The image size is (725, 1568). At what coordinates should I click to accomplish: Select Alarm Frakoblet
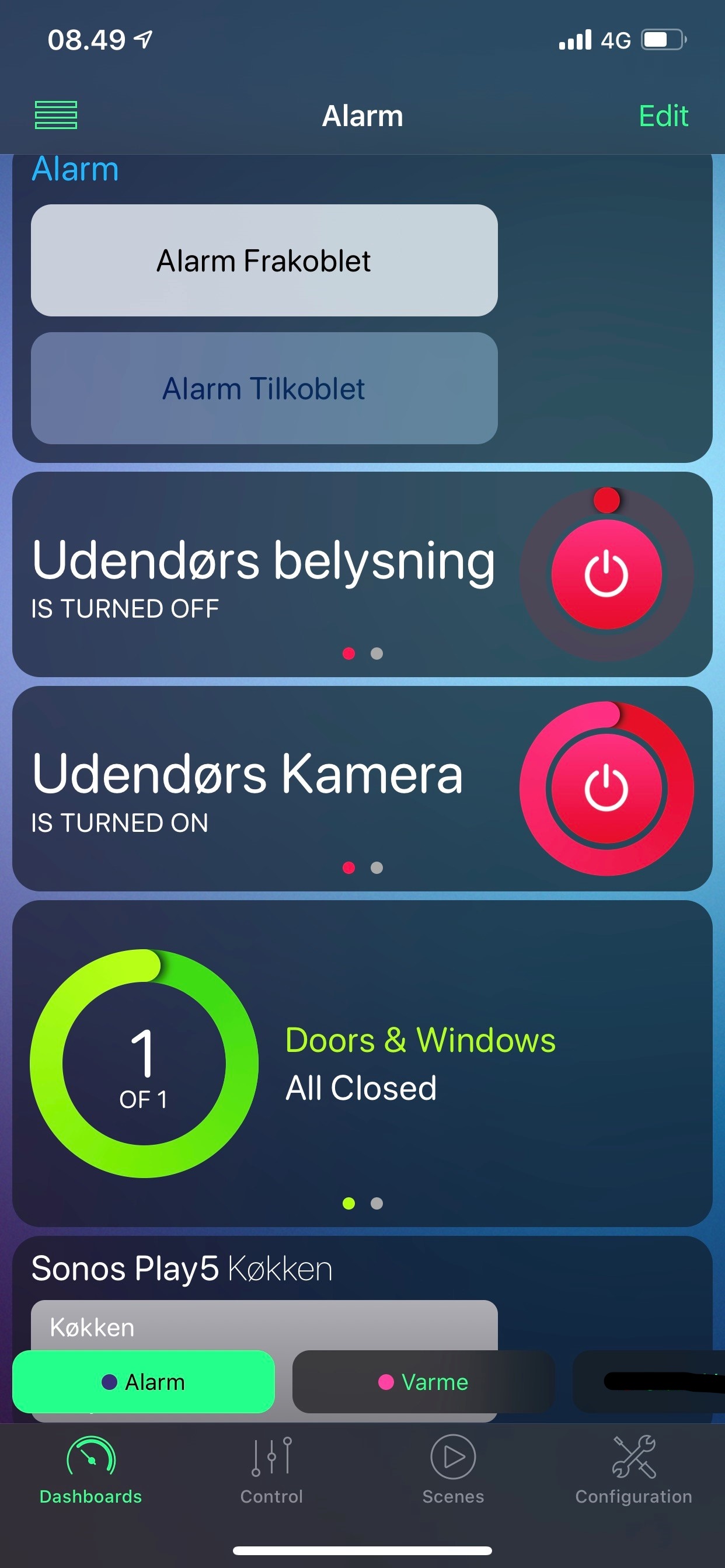(x=264, y=260)
